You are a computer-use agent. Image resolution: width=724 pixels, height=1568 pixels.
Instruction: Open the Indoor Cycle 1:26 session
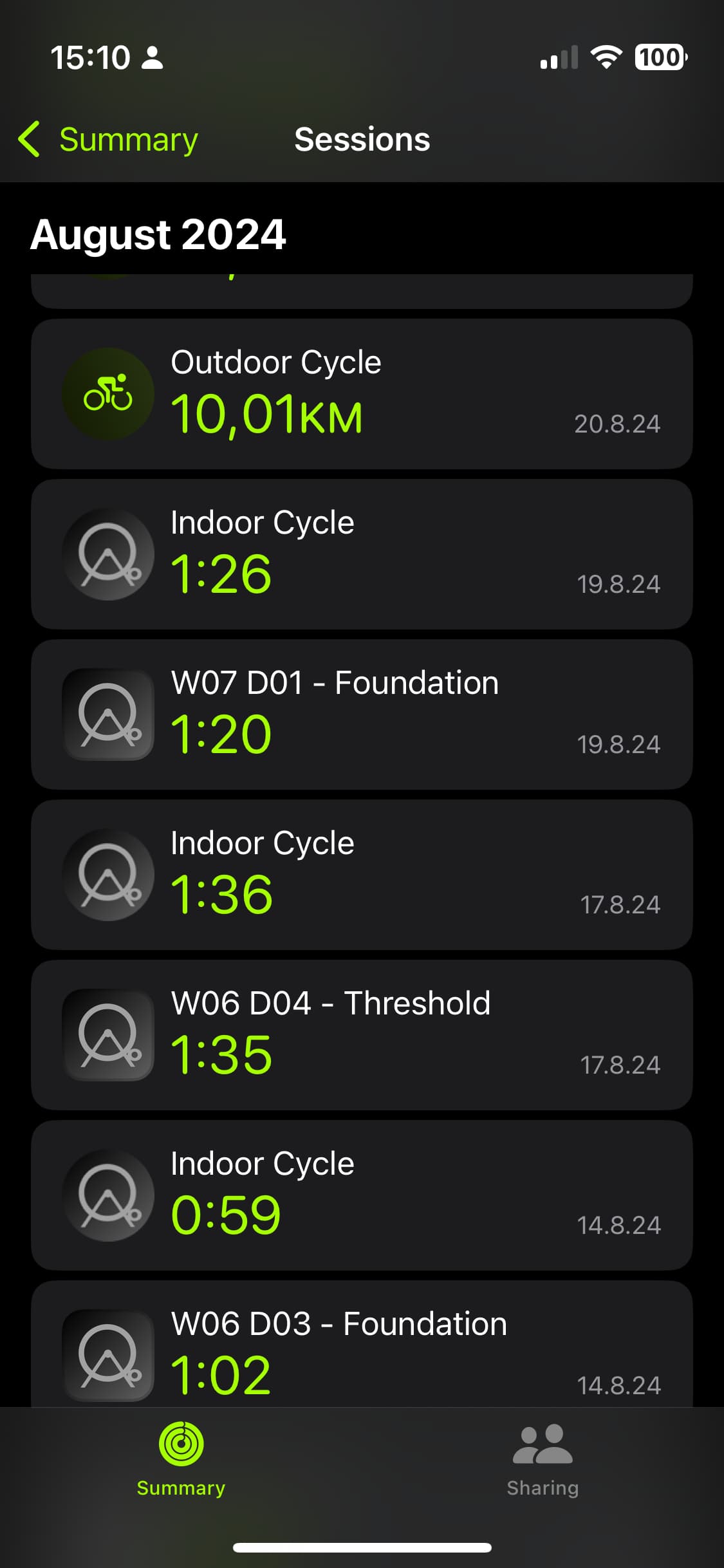[362, 554]
